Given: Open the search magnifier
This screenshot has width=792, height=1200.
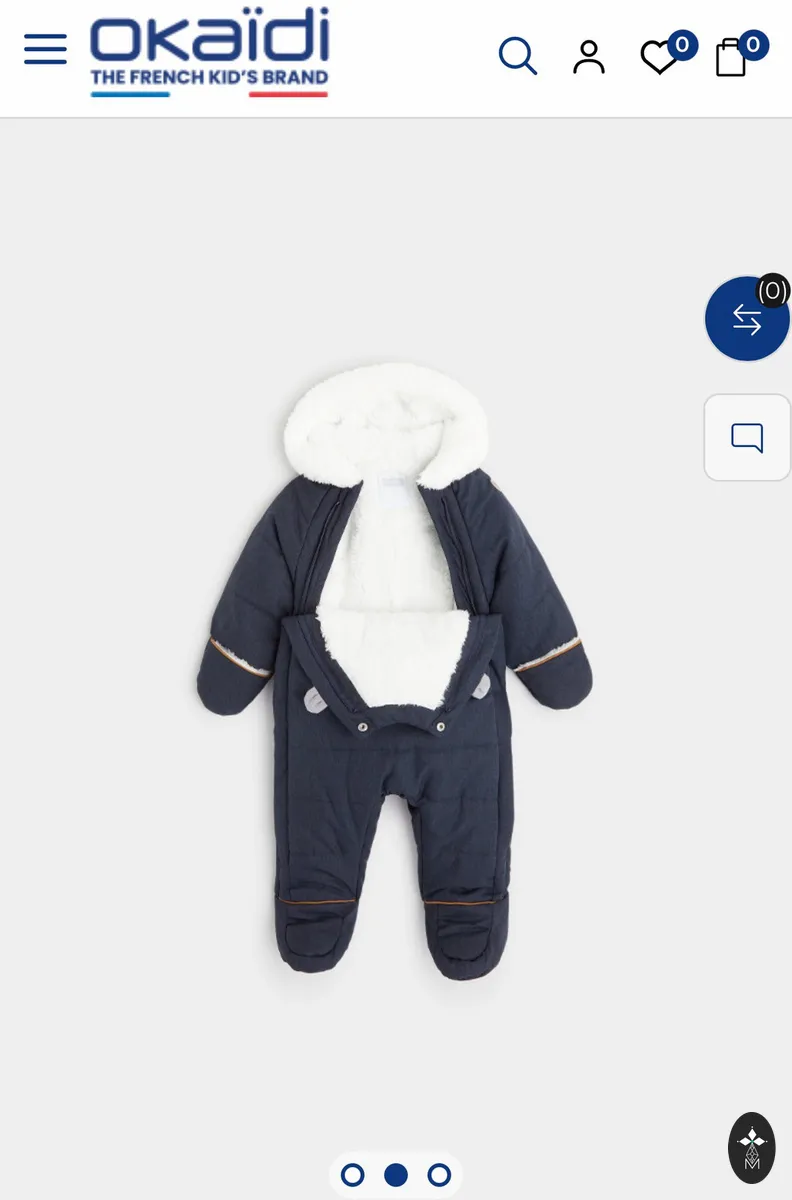Looking at the screenshot, I should [518, 56].
